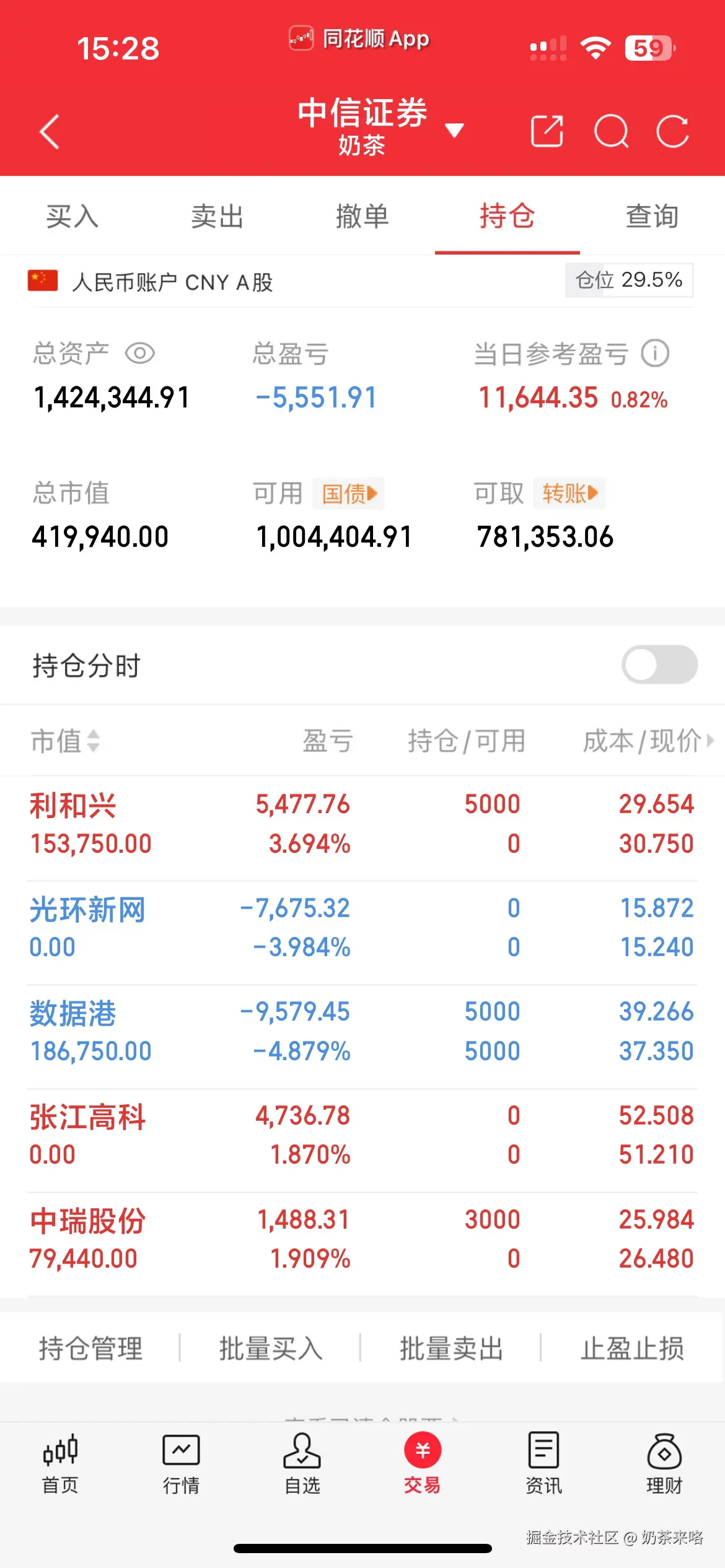Open the share icon in the header
The width and height of the screenshot is (725, 1568).
[547, 131]
